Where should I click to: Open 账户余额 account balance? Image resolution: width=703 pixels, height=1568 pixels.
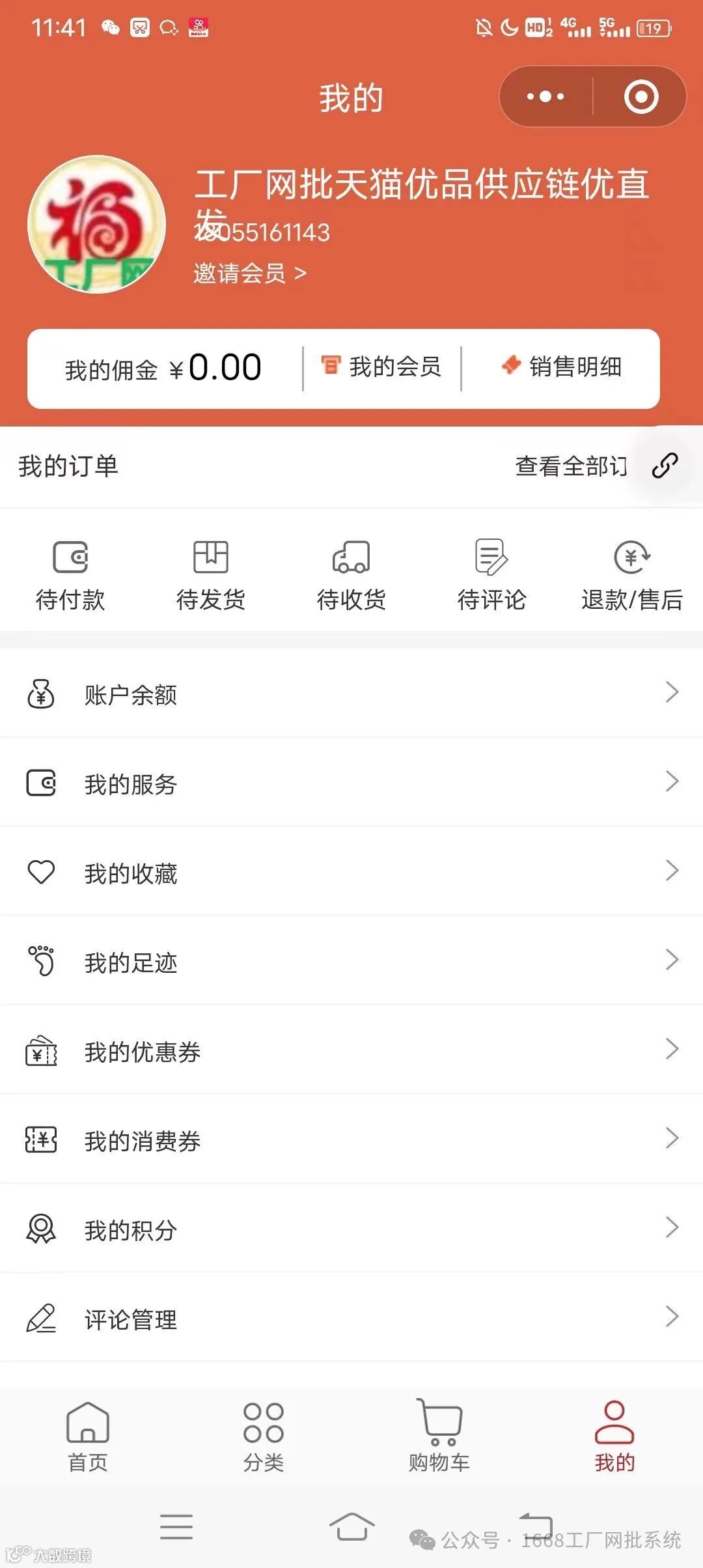pos(351,694)
